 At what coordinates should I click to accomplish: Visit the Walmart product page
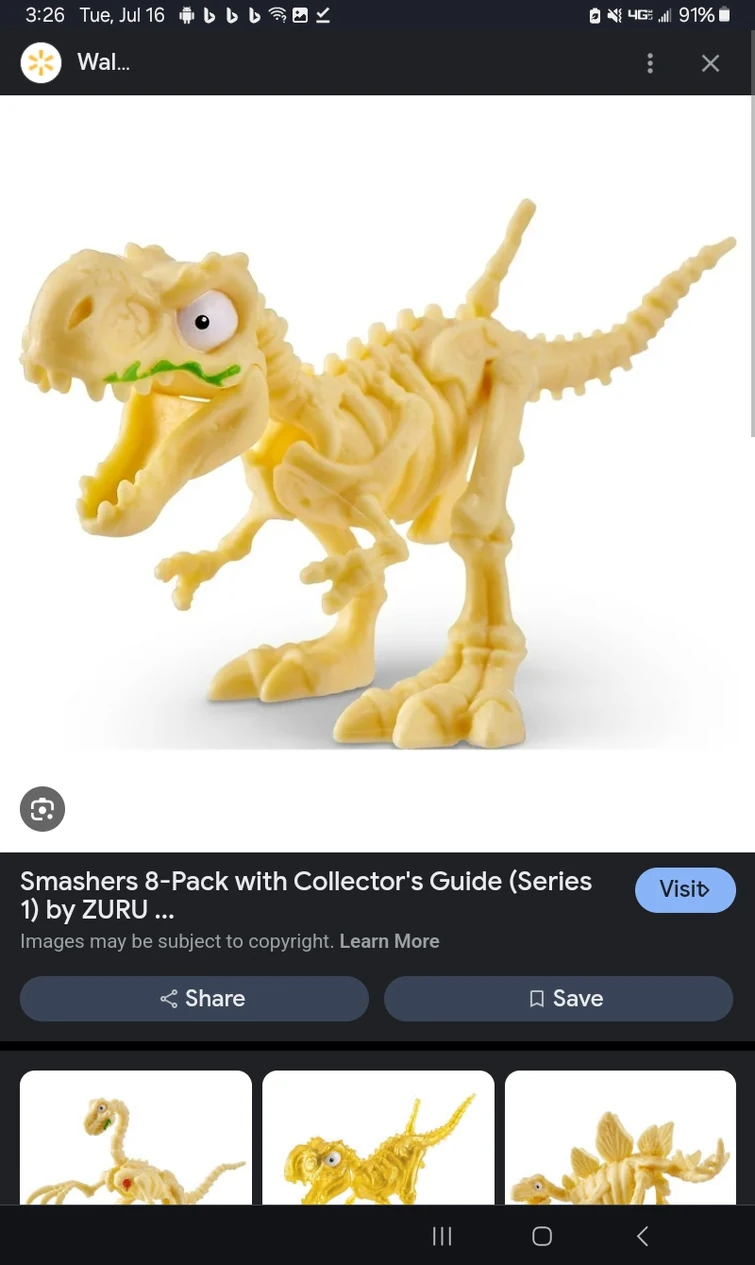(685, 889)
